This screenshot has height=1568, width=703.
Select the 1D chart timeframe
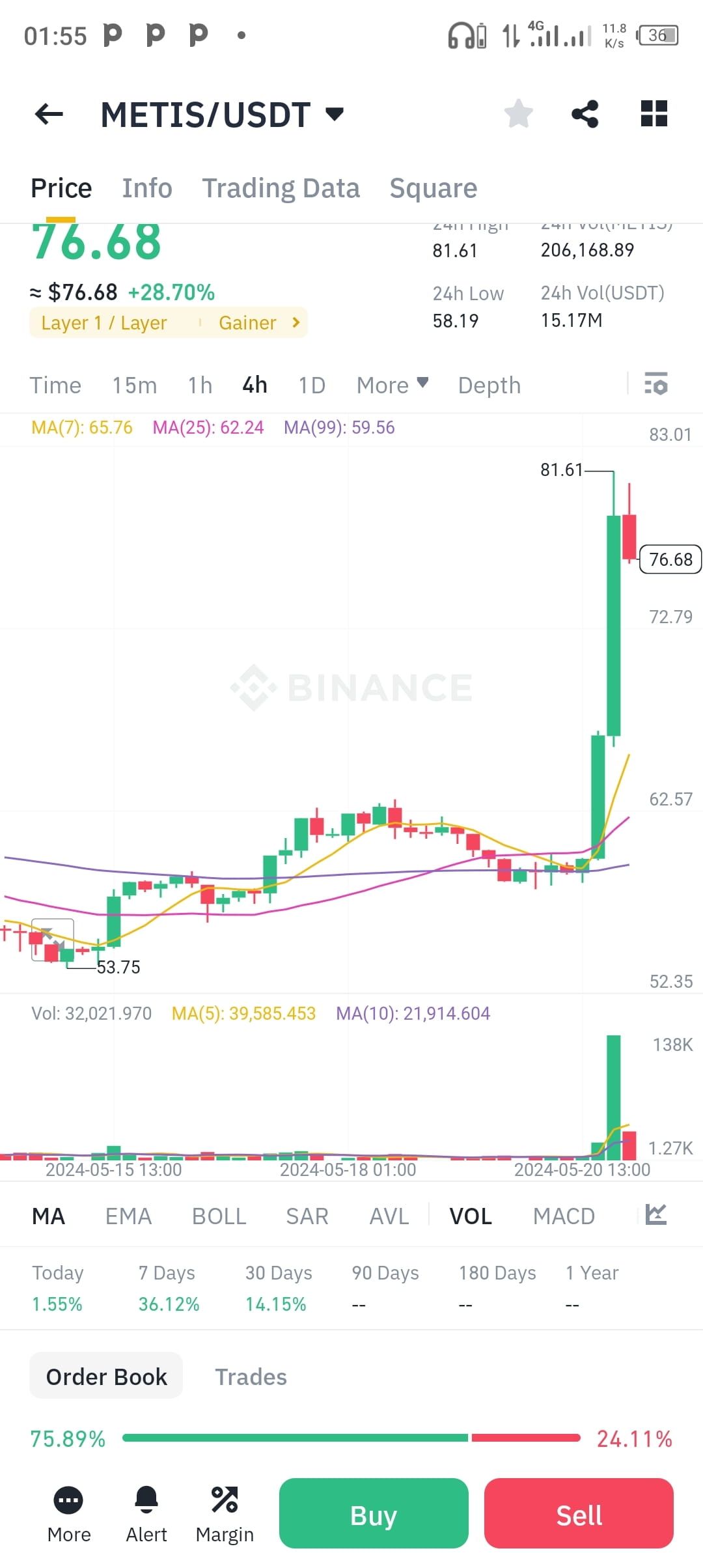(x=311, y=385)
